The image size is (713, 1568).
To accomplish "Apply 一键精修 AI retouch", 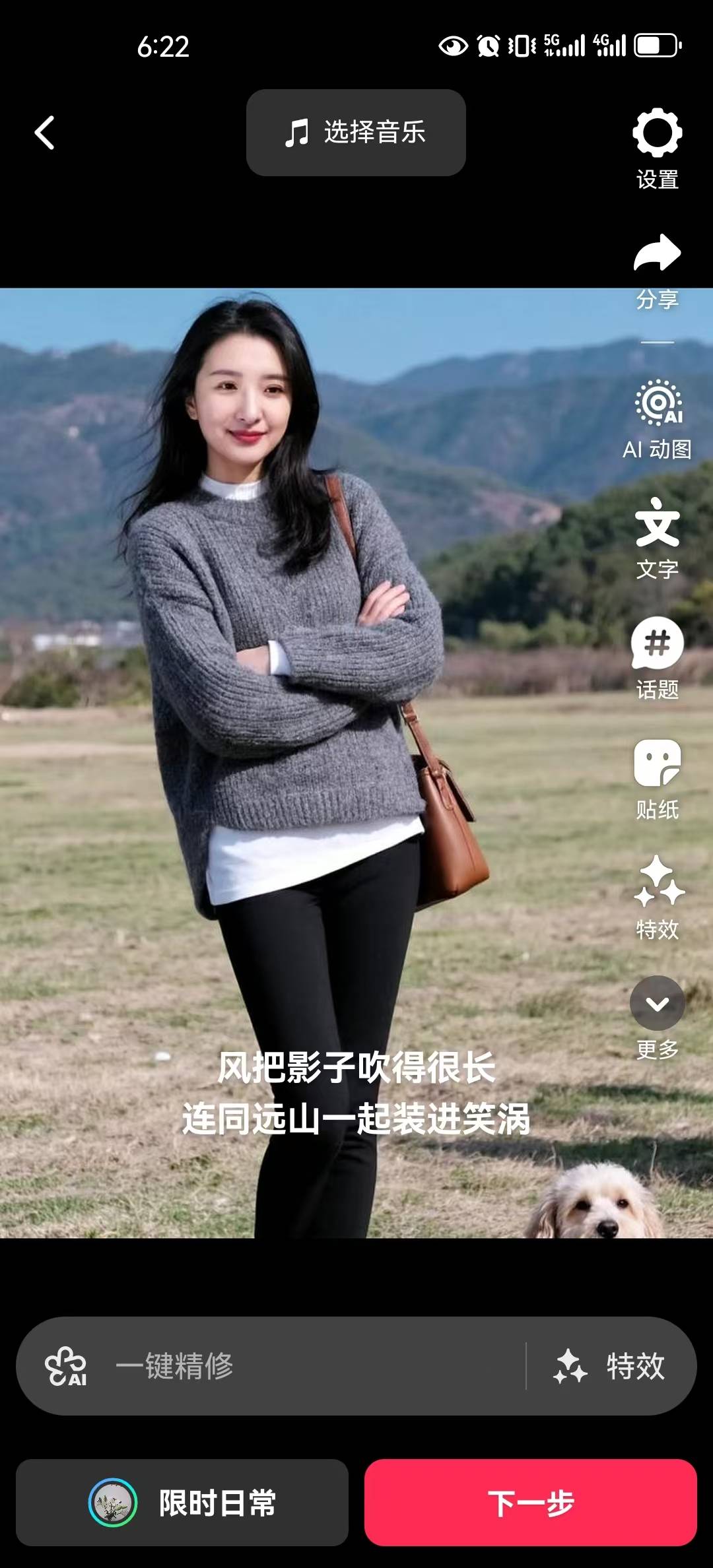I will (x=271, y=1366).
